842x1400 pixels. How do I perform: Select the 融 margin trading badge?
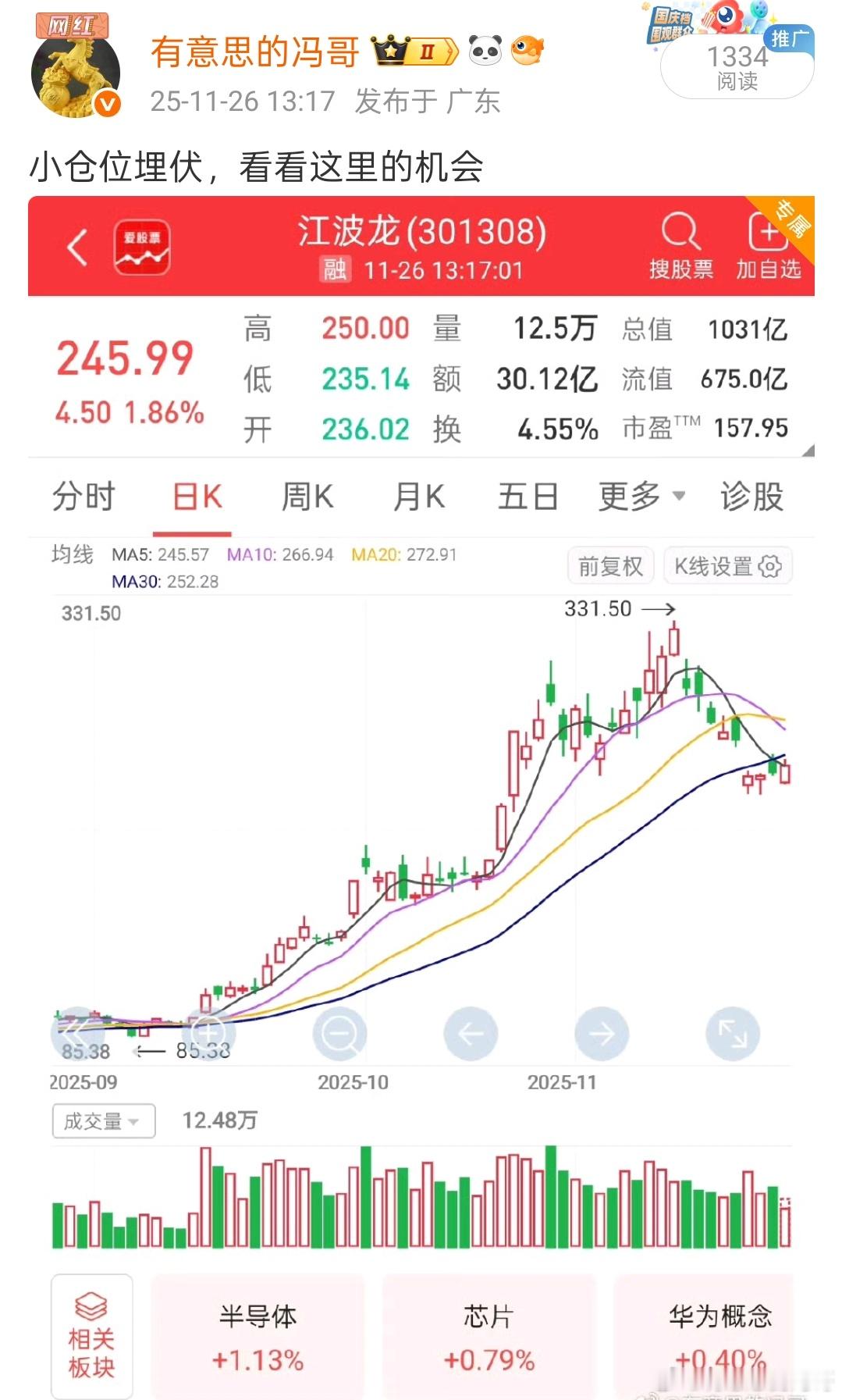[333, 272]
